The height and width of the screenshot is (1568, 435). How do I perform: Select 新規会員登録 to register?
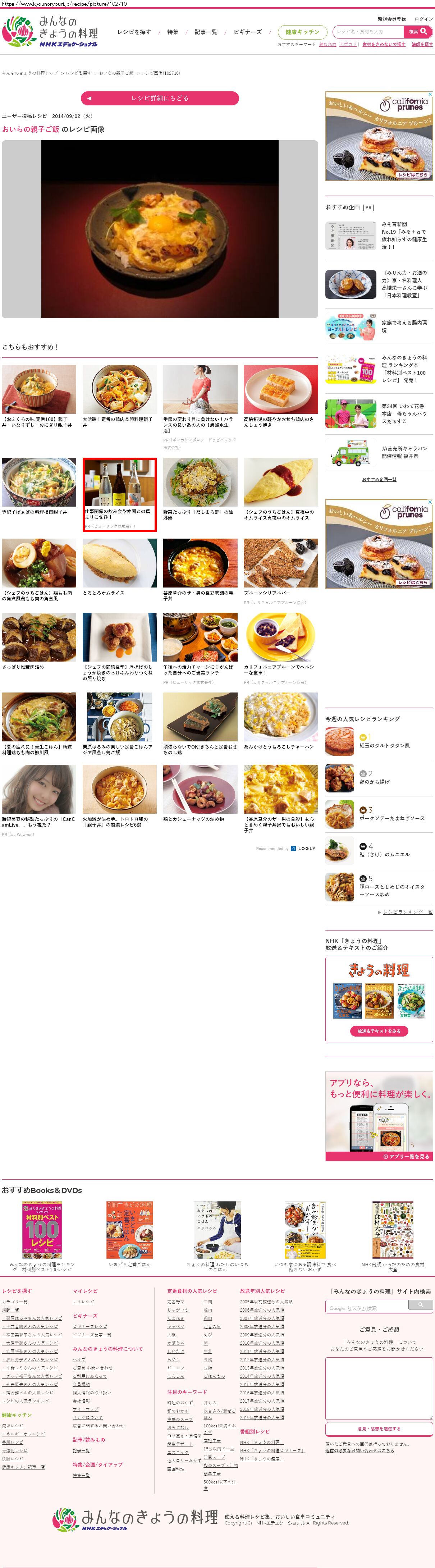[x=391, y=19]
